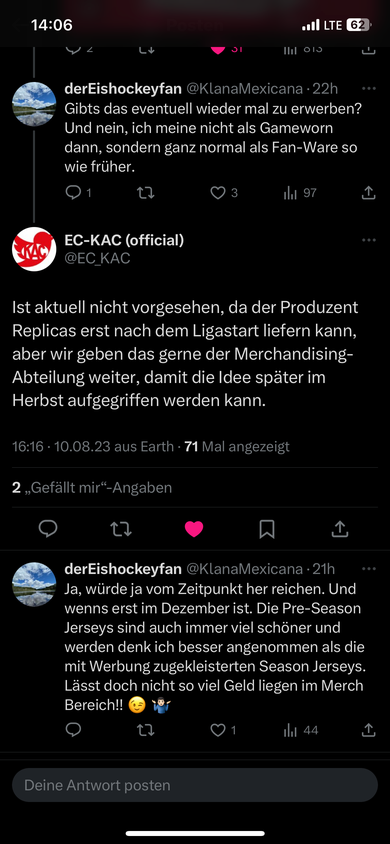Open overflow menu of the EC-KAC tweet
Screen dimensions: 390x844
[x=368, y=240]
